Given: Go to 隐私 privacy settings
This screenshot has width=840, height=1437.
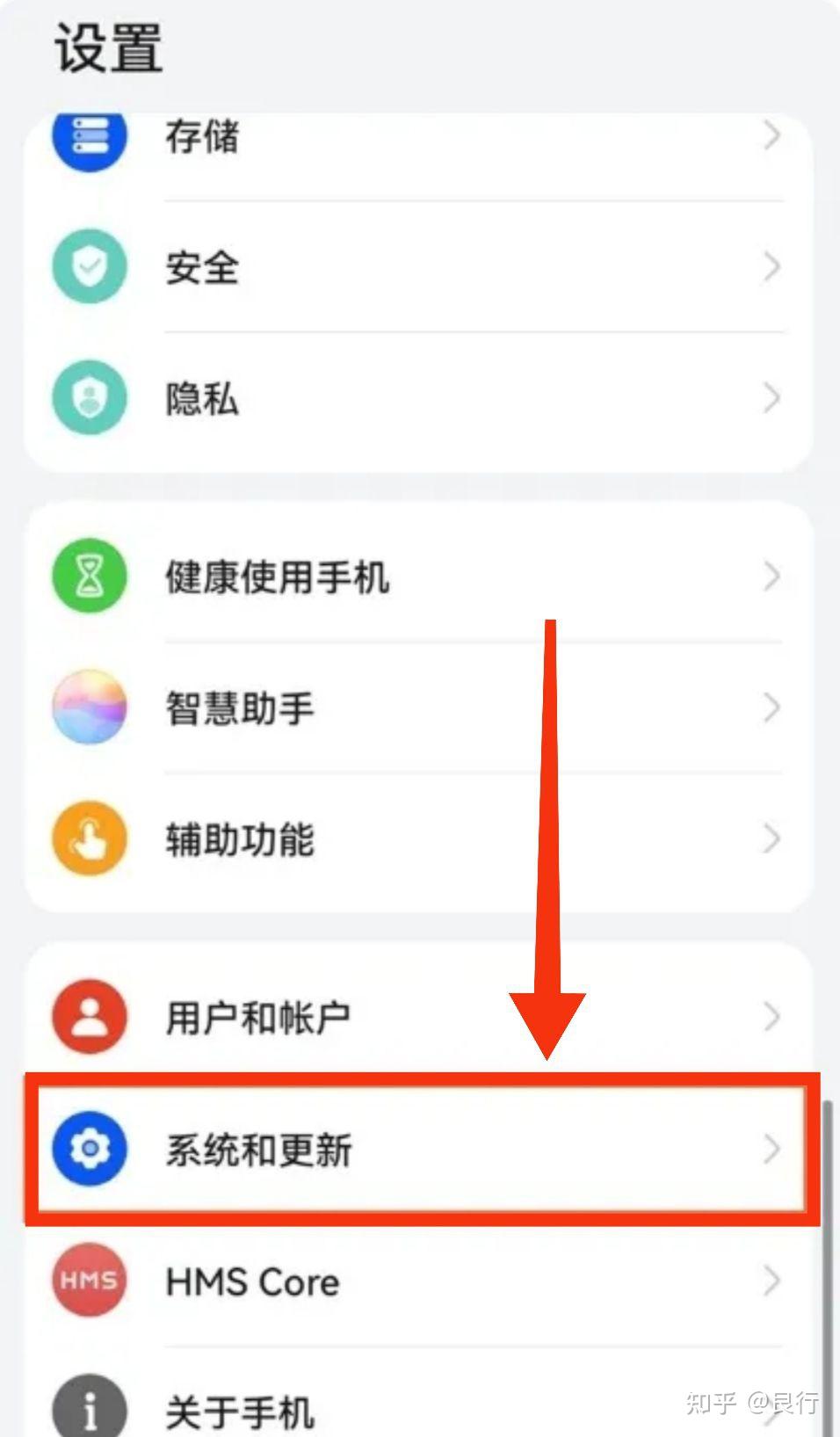Looking at the screenshot, I should 418,400.
